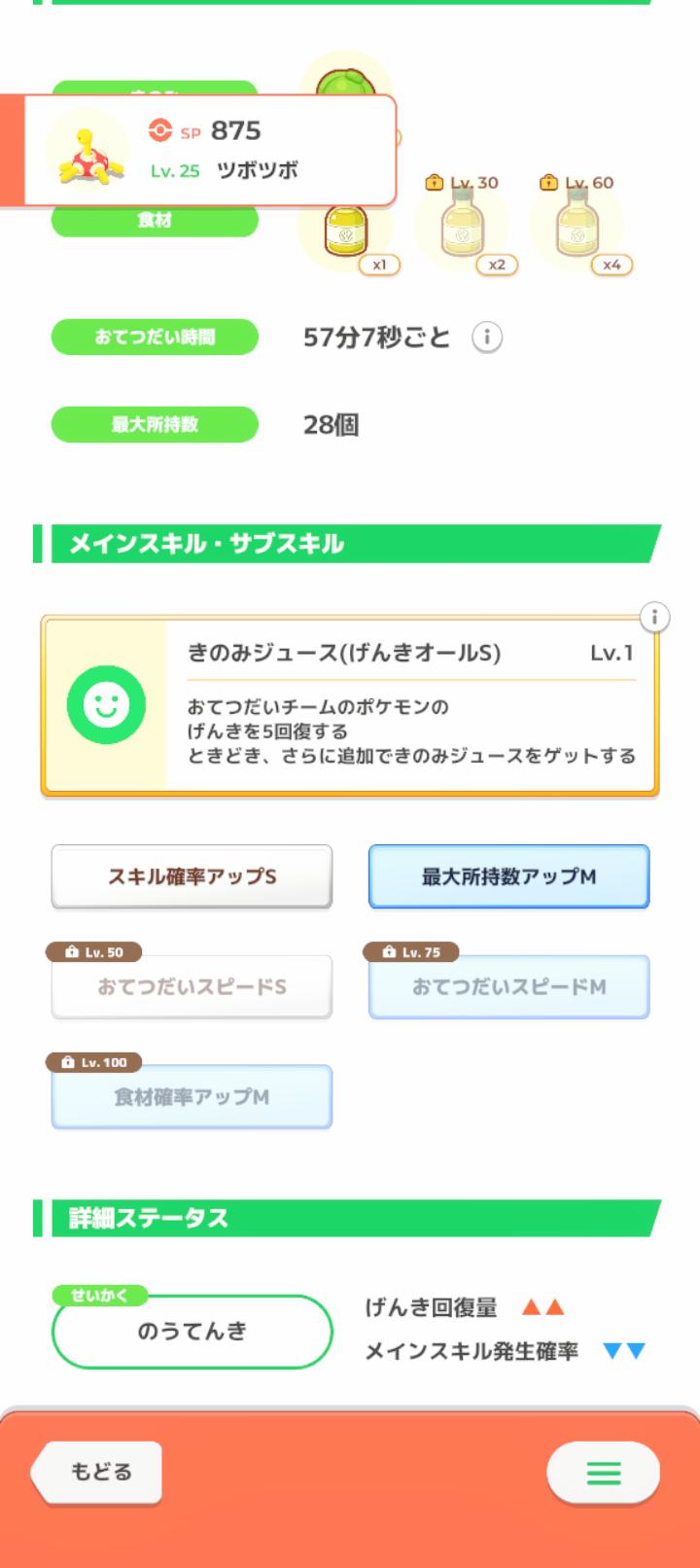The image size is (700, 1568).
Task: Tap the のうてんき nature button
Action: [192, 1331]
